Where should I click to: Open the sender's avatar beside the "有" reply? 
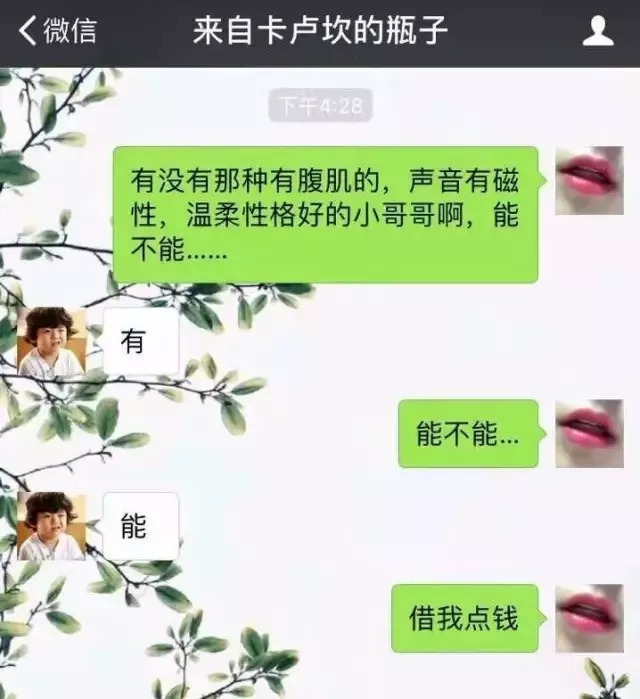pos(51,342)
